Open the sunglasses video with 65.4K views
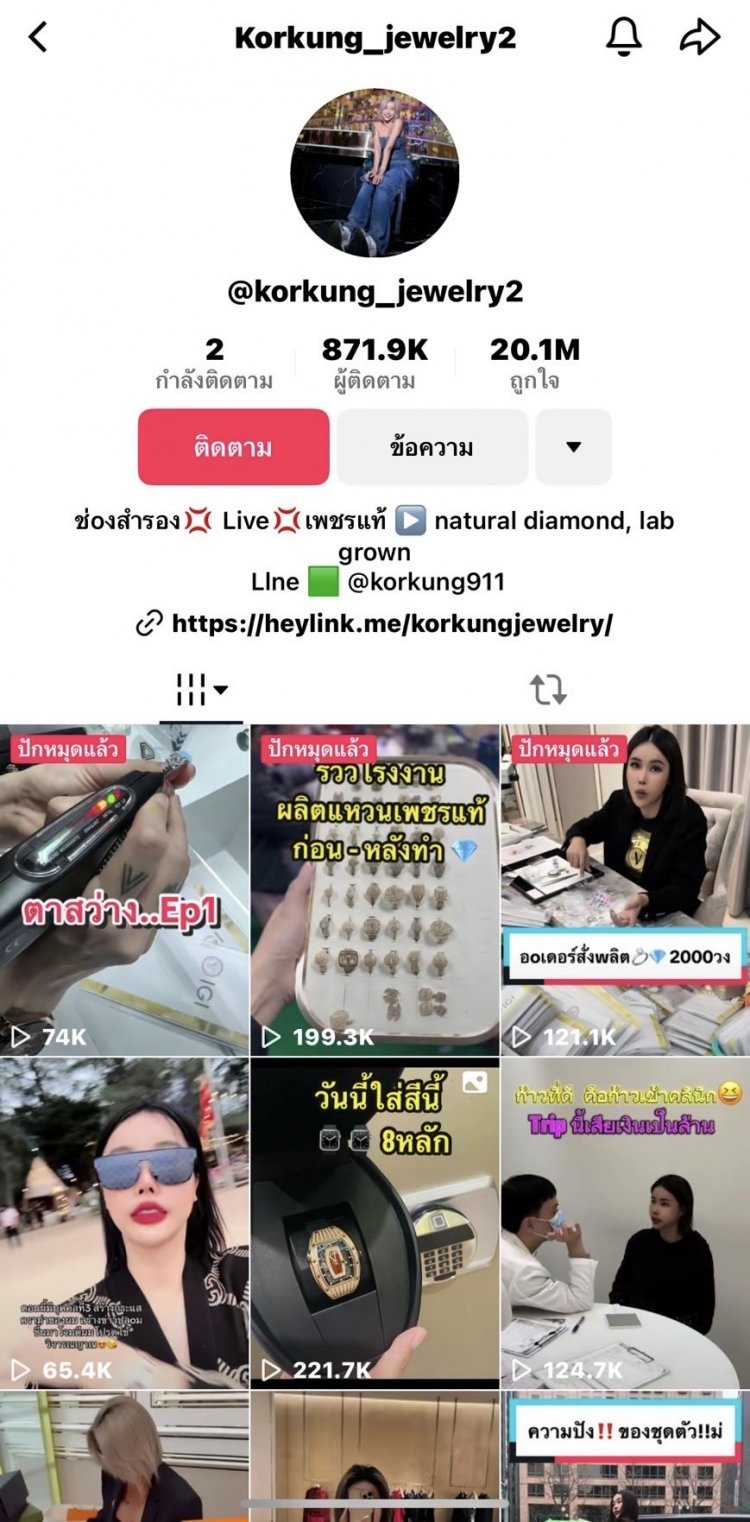The image size is (750, 1522). point(124,1222)
